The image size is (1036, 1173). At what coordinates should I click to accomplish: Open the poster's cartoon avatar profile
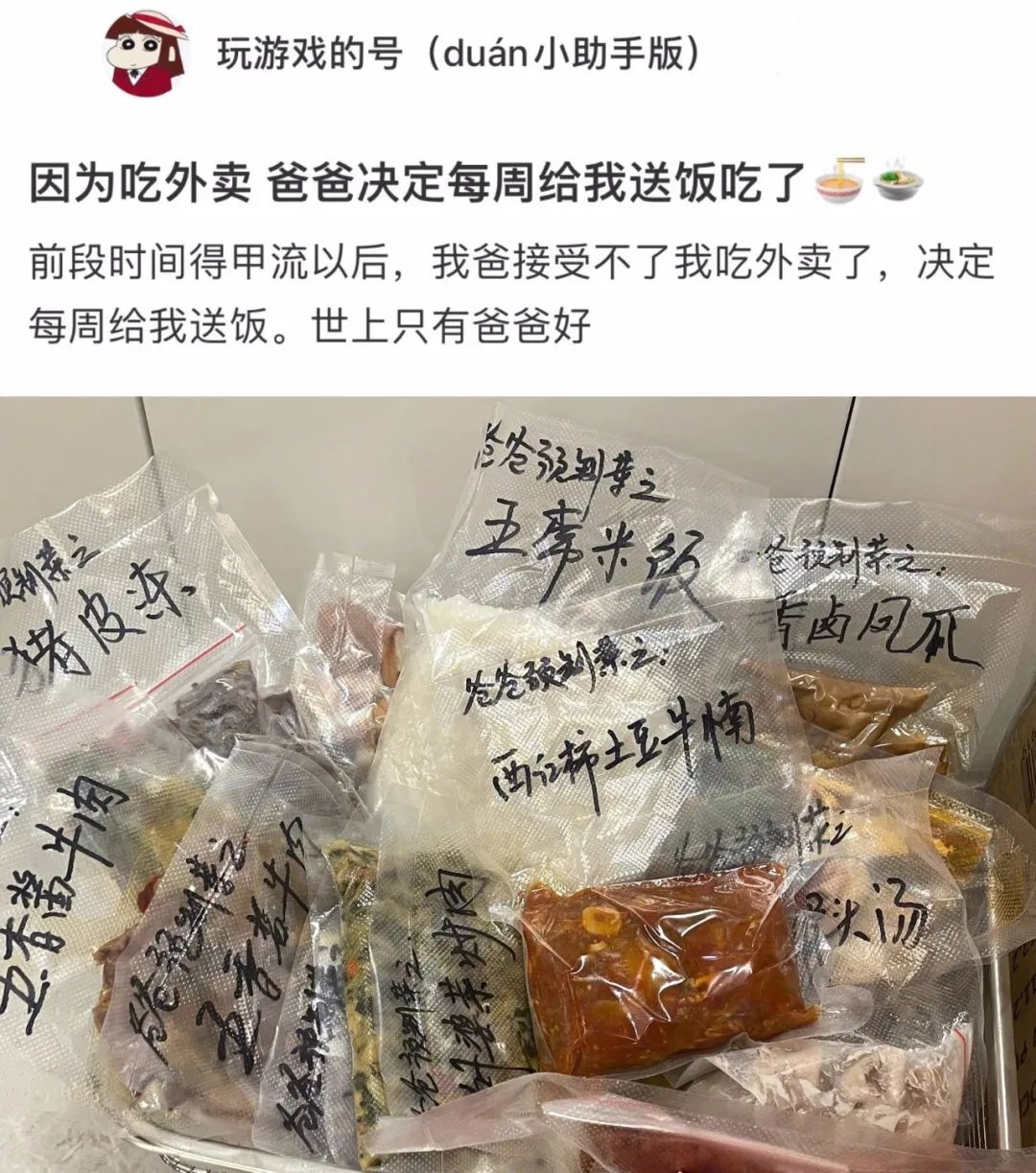click(146, 53)
